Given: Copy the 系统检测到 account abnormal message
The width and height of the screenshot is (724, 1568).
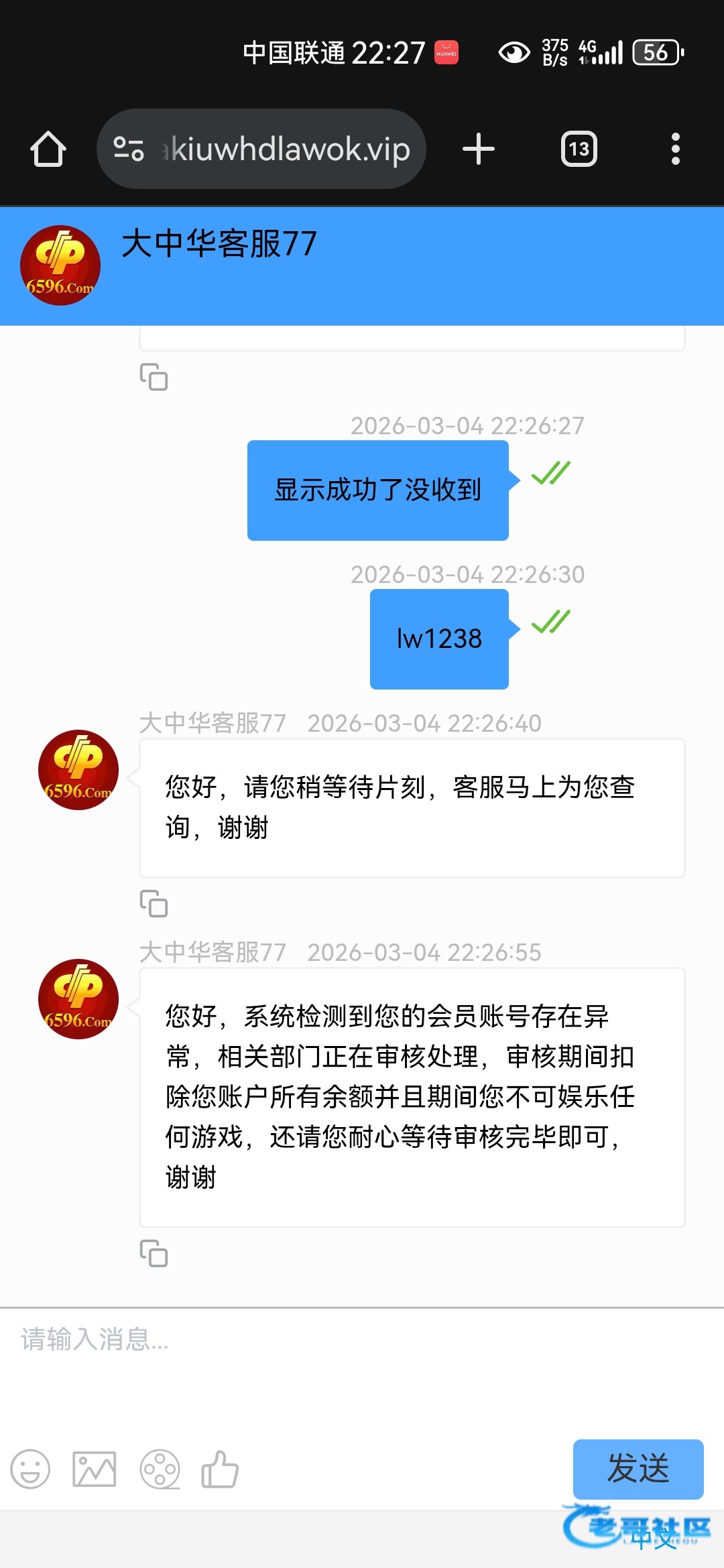Looking at the screenshot, I should coord(154,1253).
